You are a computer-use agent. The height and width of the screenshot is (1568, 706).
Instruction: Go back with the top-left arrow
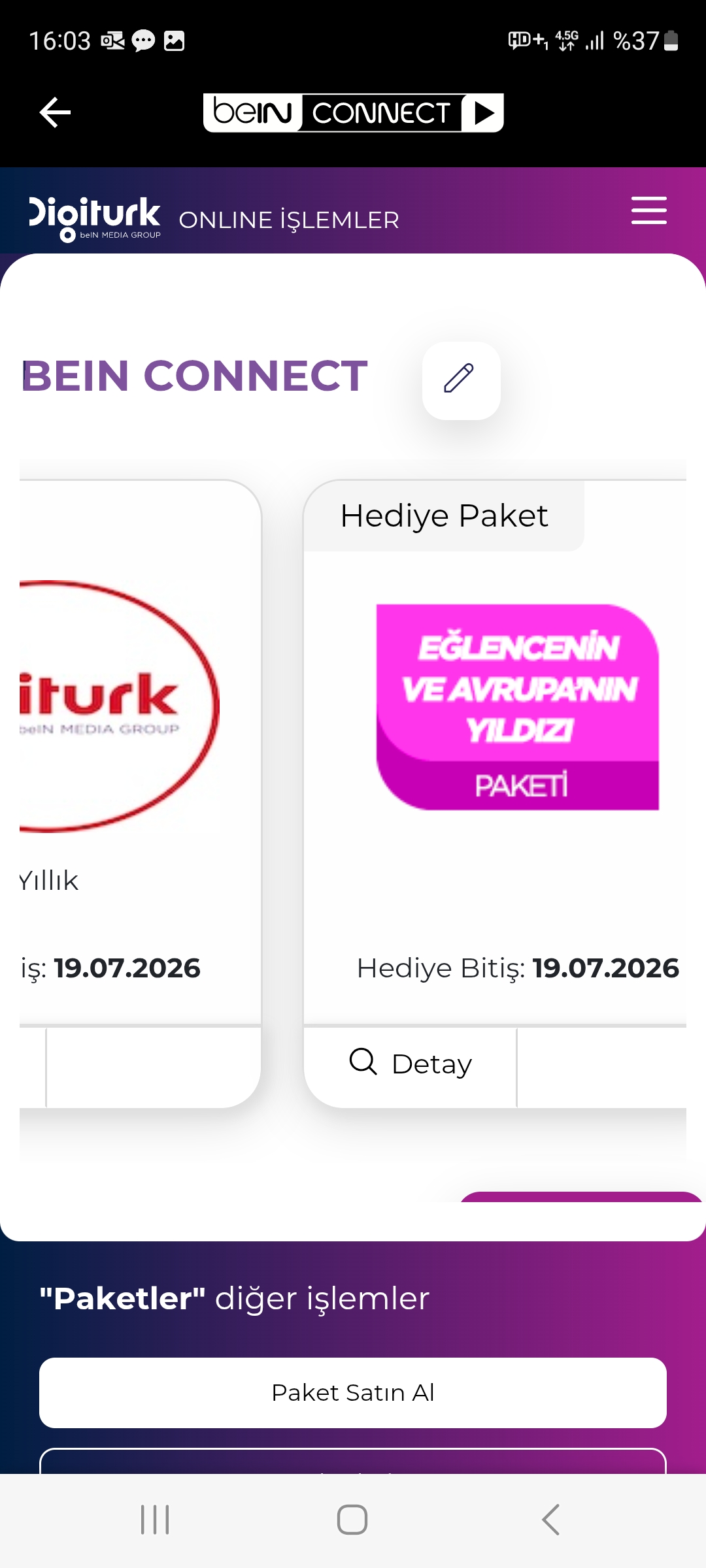point(55,112)
